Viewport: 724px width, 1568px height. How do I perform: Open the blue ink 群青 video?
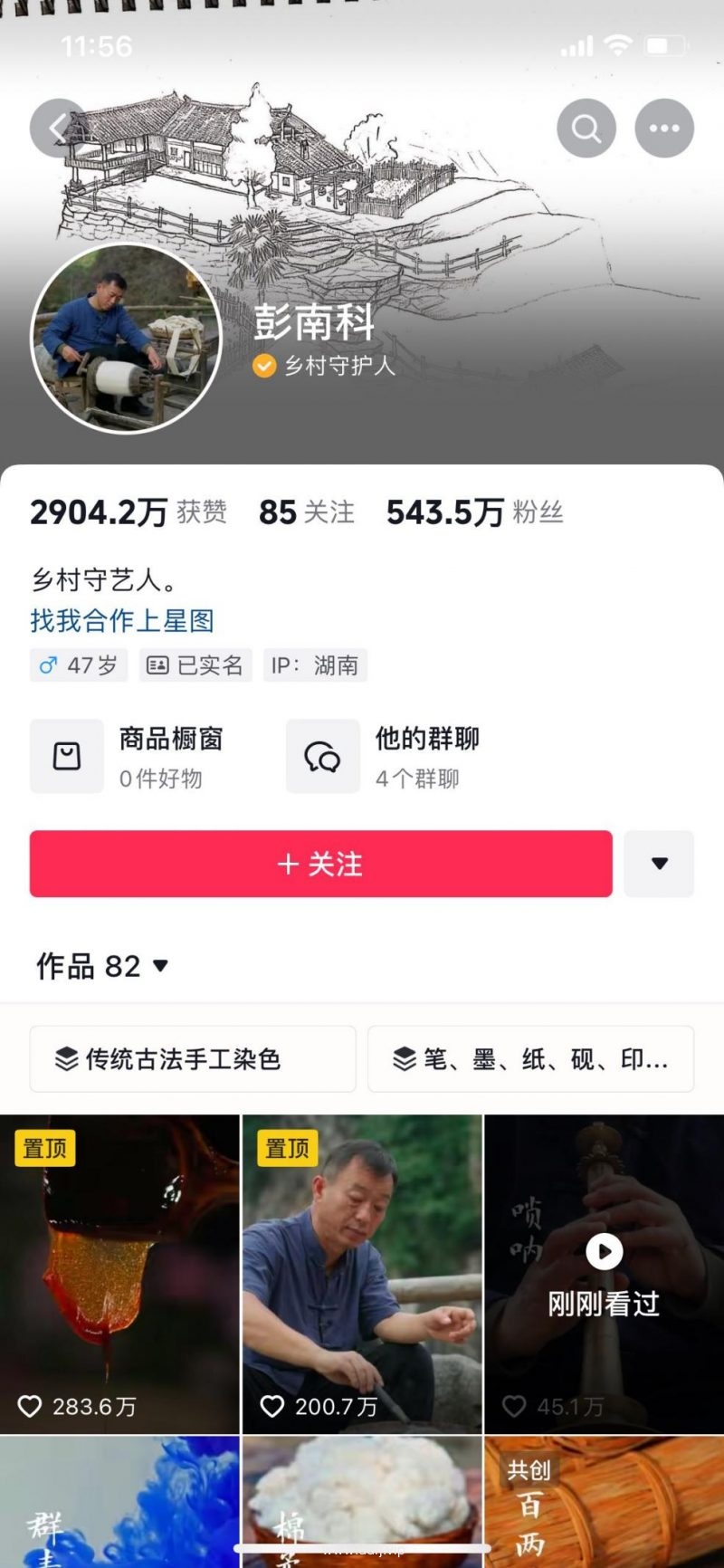(x=119, y=1503)
